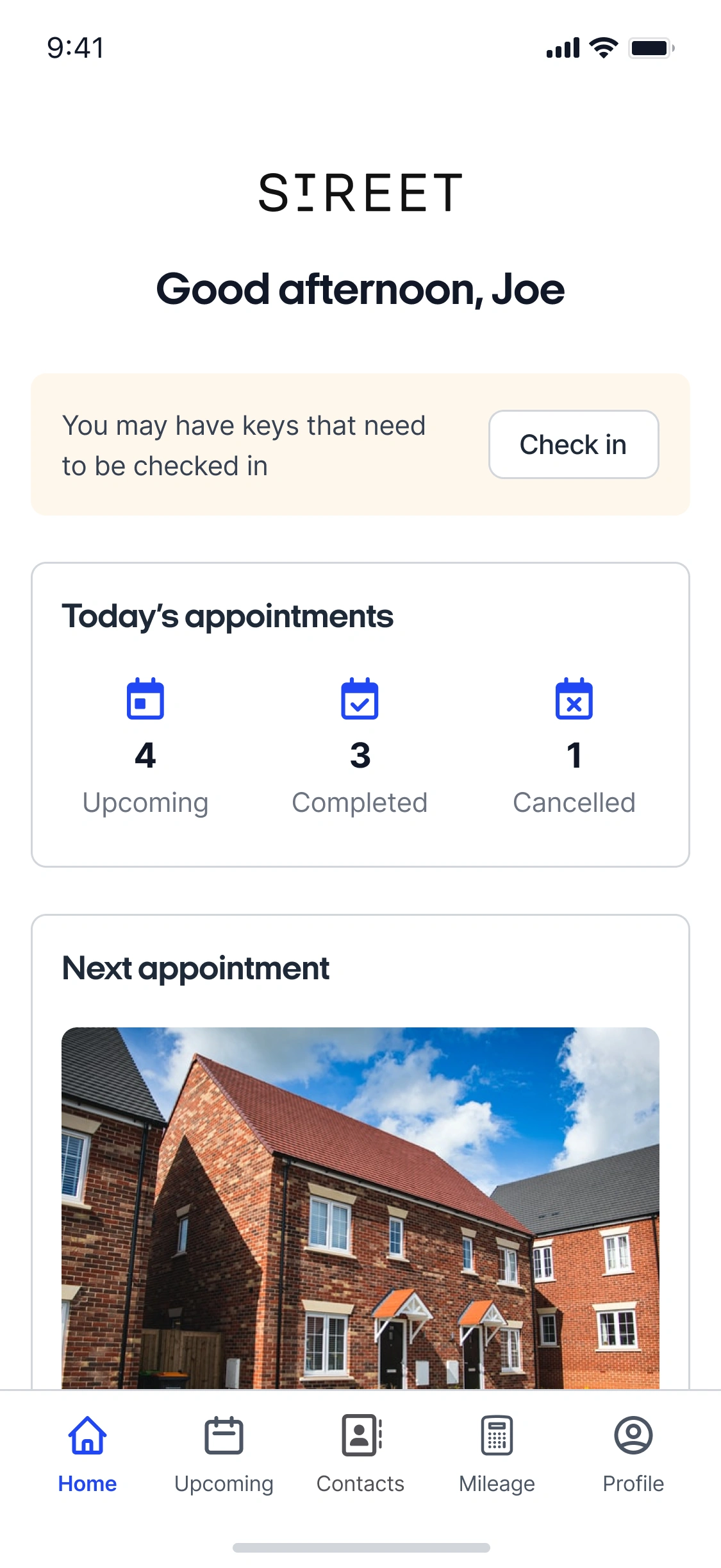View the count of Upcoming appointments
Image resolution: width=721 pixels, height=1568 pixels.
[146, 755]
